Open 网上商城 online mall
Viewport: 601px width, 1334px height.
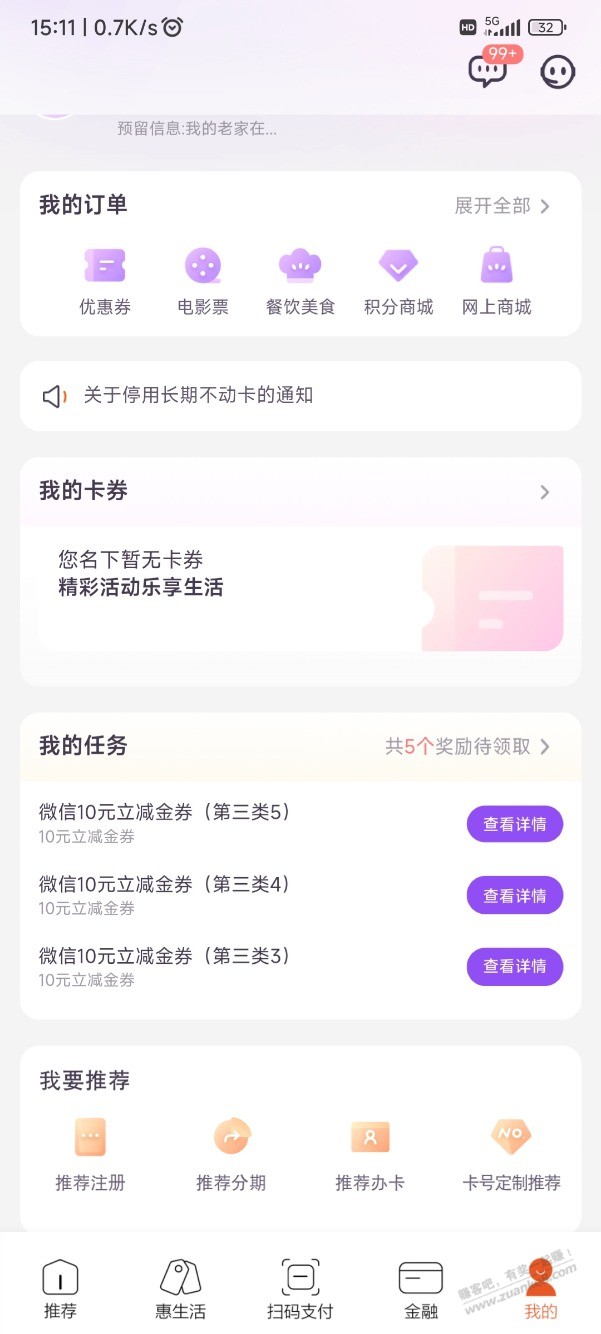pos(496,281)
